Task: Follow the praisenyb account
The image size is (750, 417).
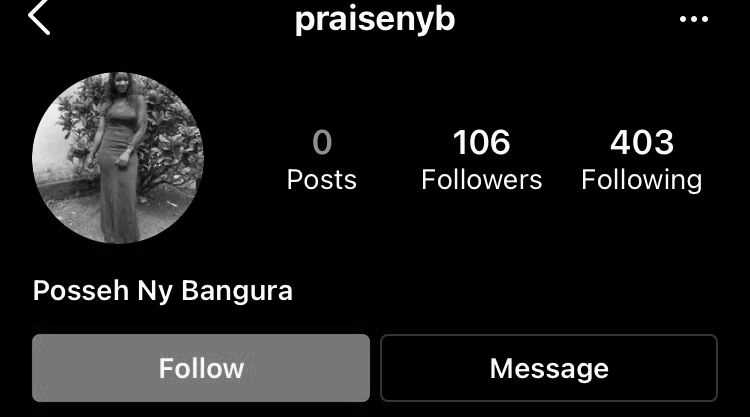Action: 201,368
